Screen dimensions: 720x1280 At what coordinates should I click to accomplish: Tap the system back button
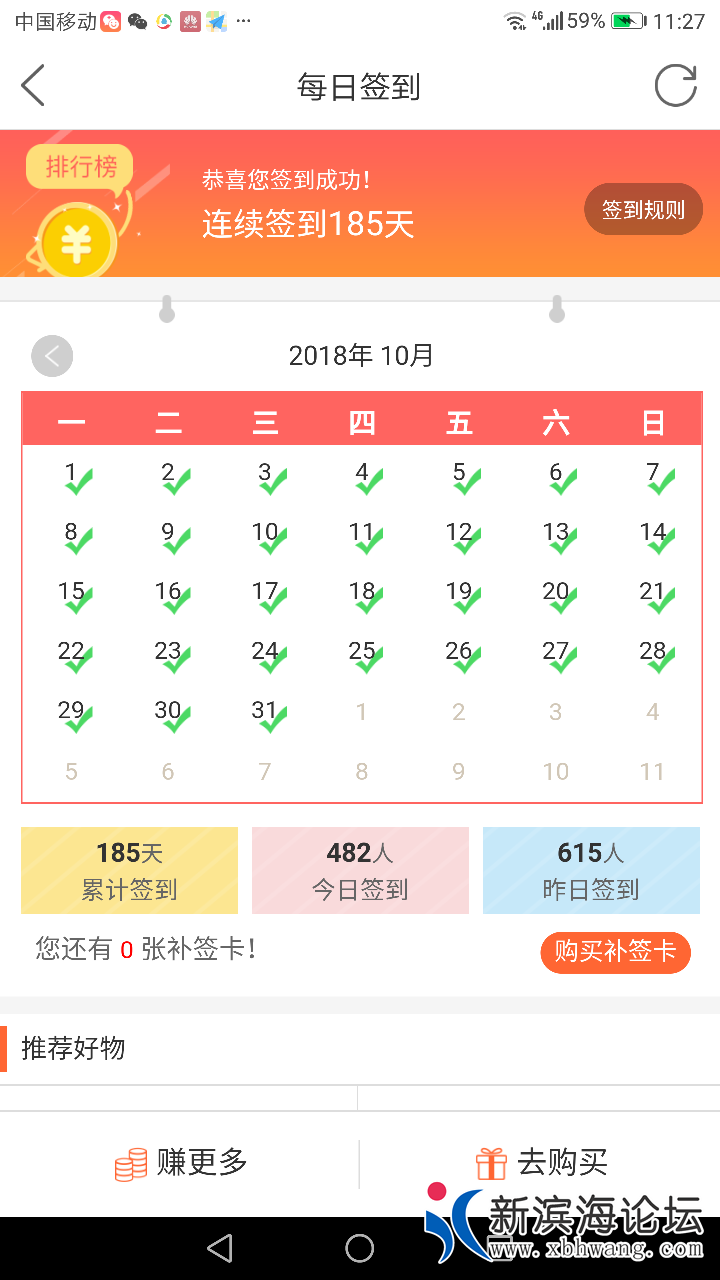[220, 1248]
